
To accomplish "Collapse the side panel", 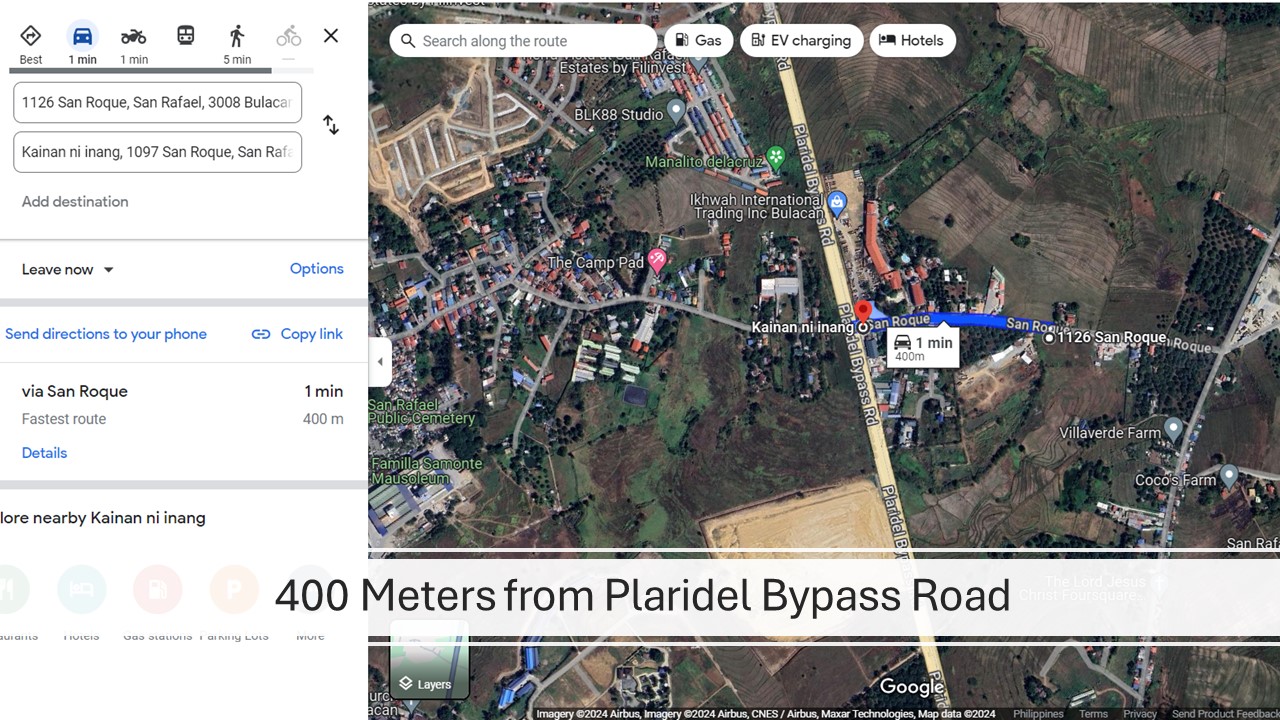I will tap(379, 361).
